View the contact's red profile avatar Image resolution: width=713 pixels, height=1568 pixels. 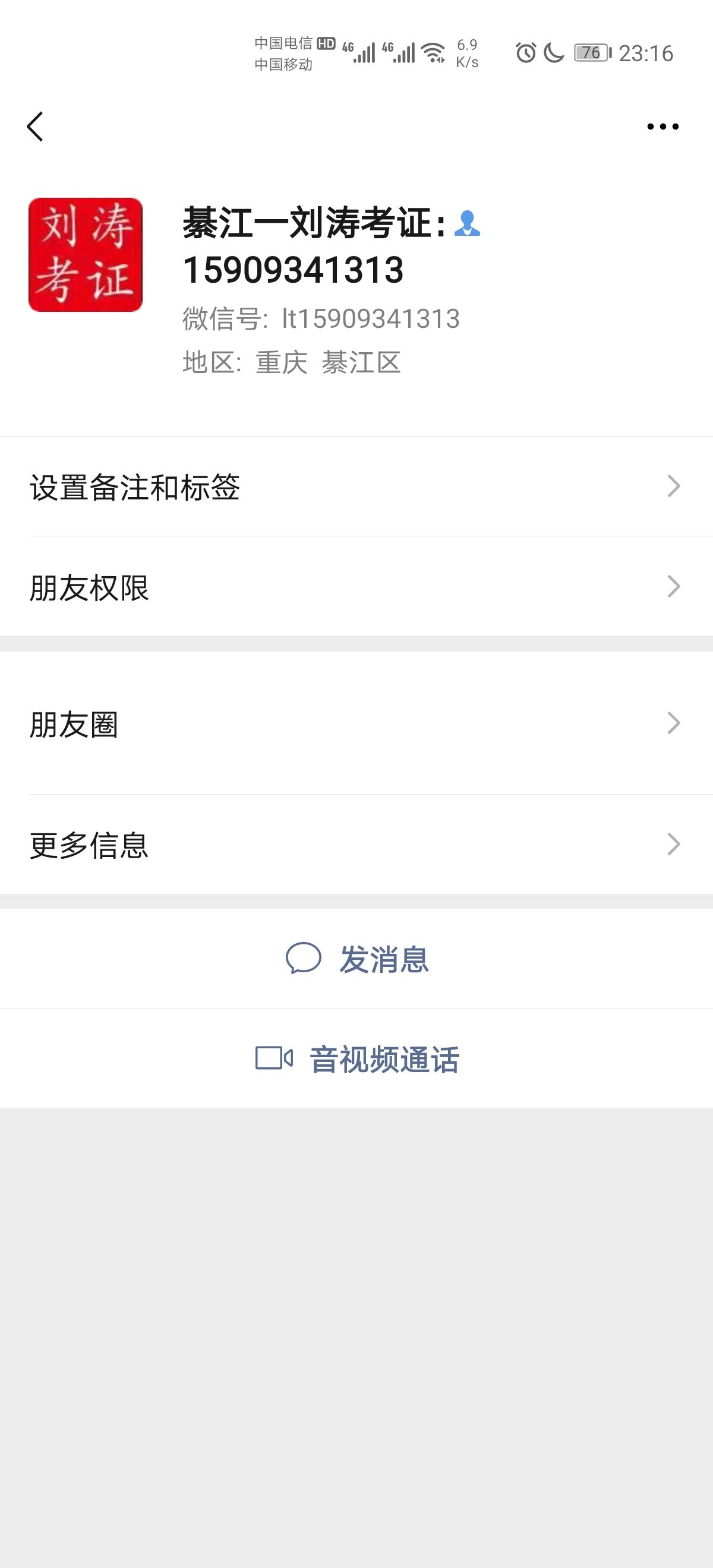pos(85,254)
